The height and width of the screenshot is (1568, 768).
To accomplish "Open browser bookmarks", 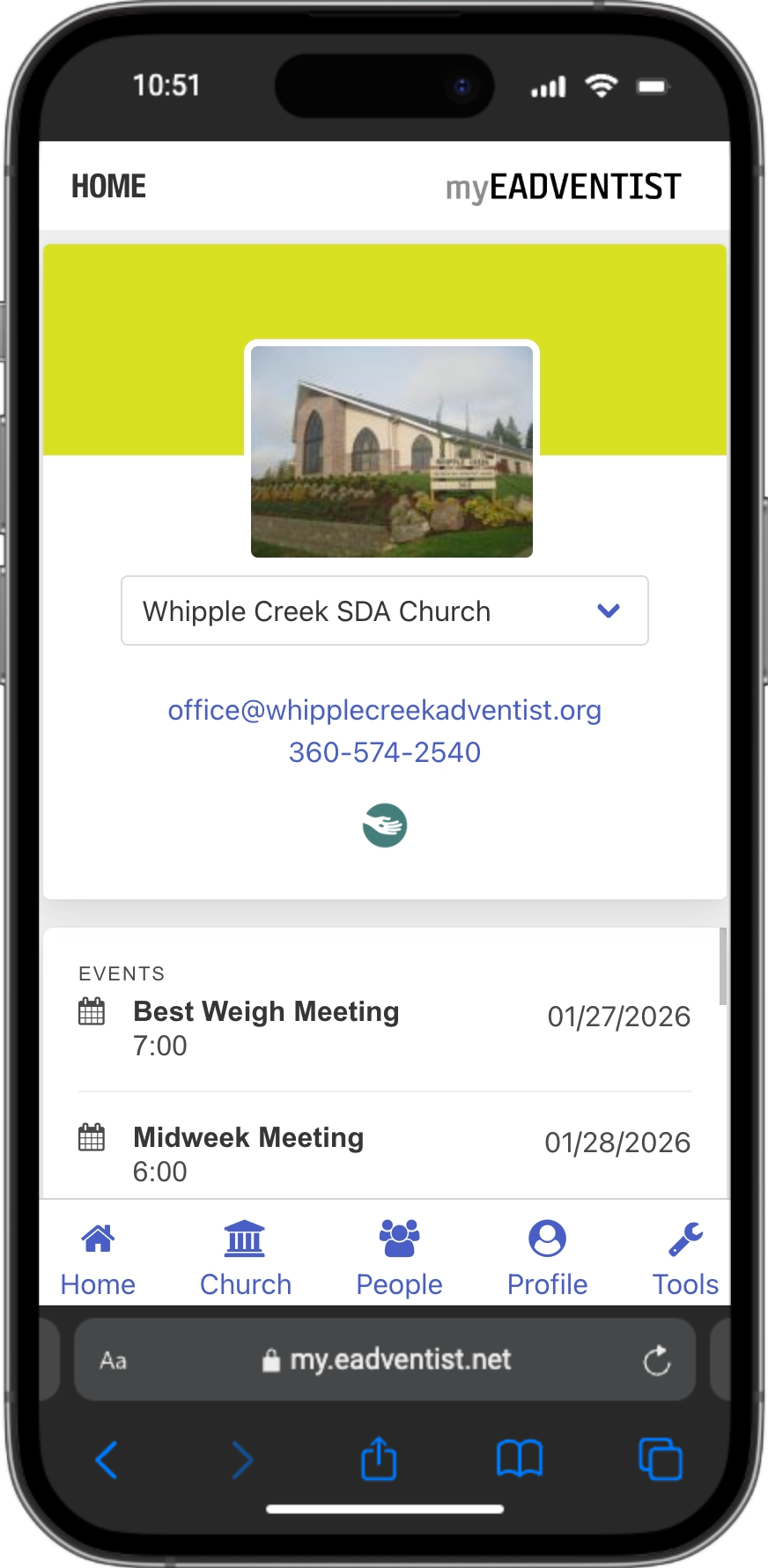I will click(x=520, y=1459).
